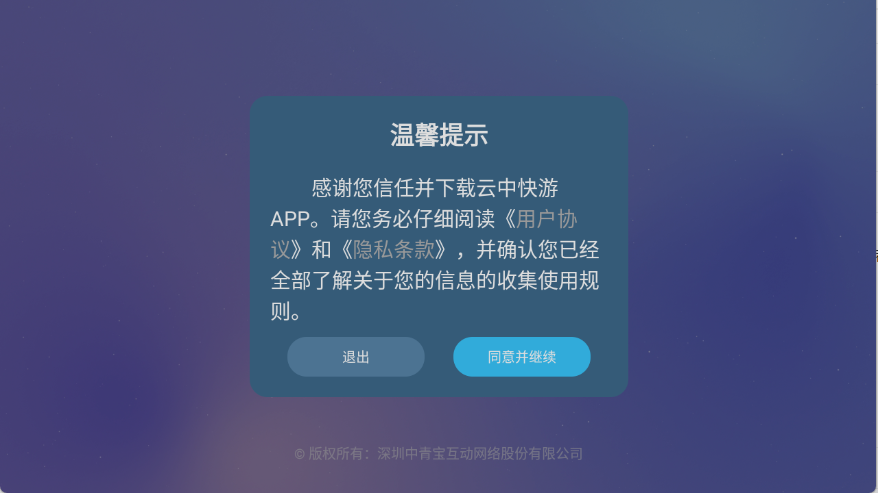Tap 退出 to exit the app
Image resolution: width=878 pixels, height=493 pixels.
[x=356, y=357]
